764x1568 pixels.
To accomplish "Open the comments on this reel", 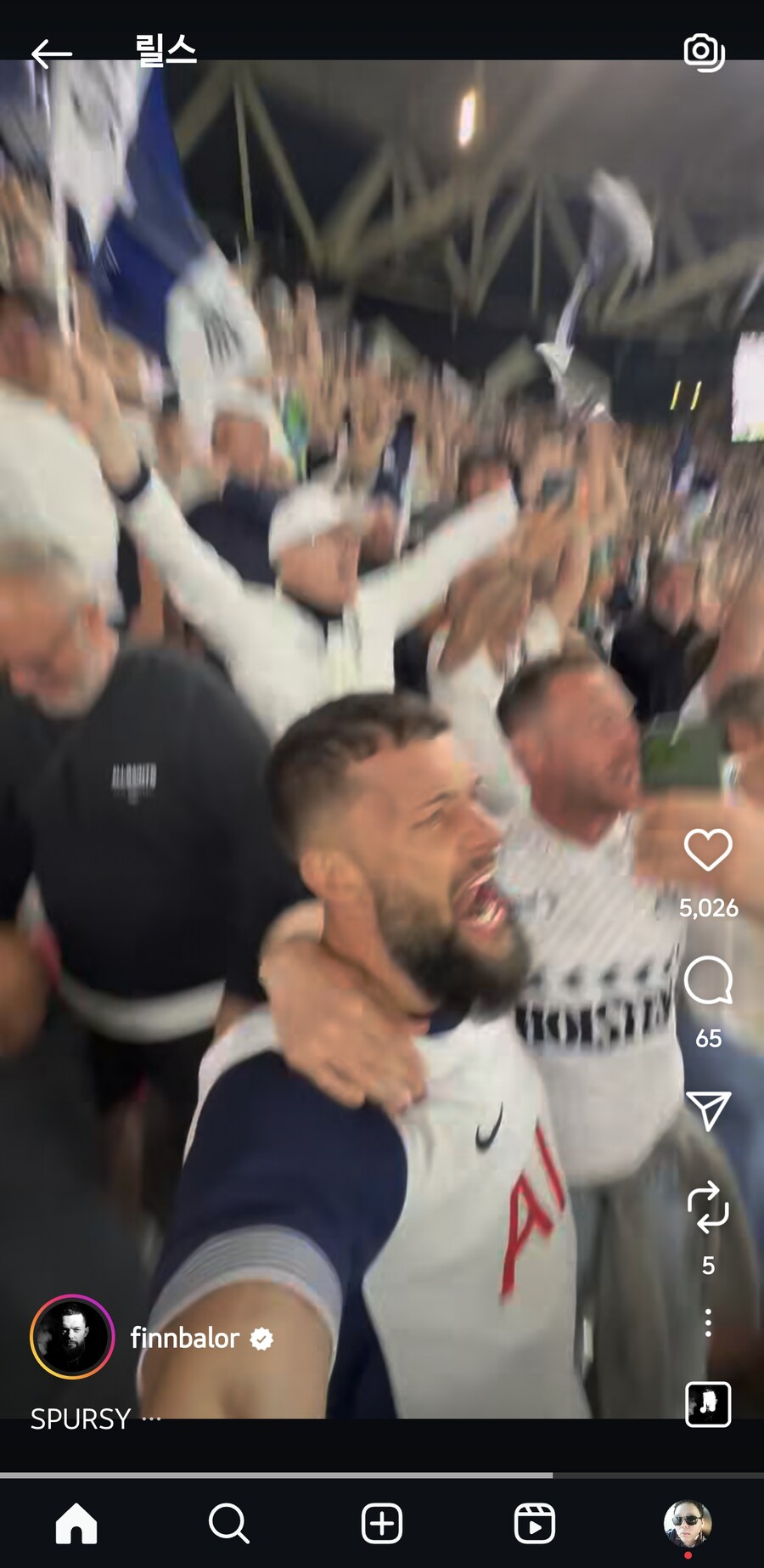I will point(708,980).
